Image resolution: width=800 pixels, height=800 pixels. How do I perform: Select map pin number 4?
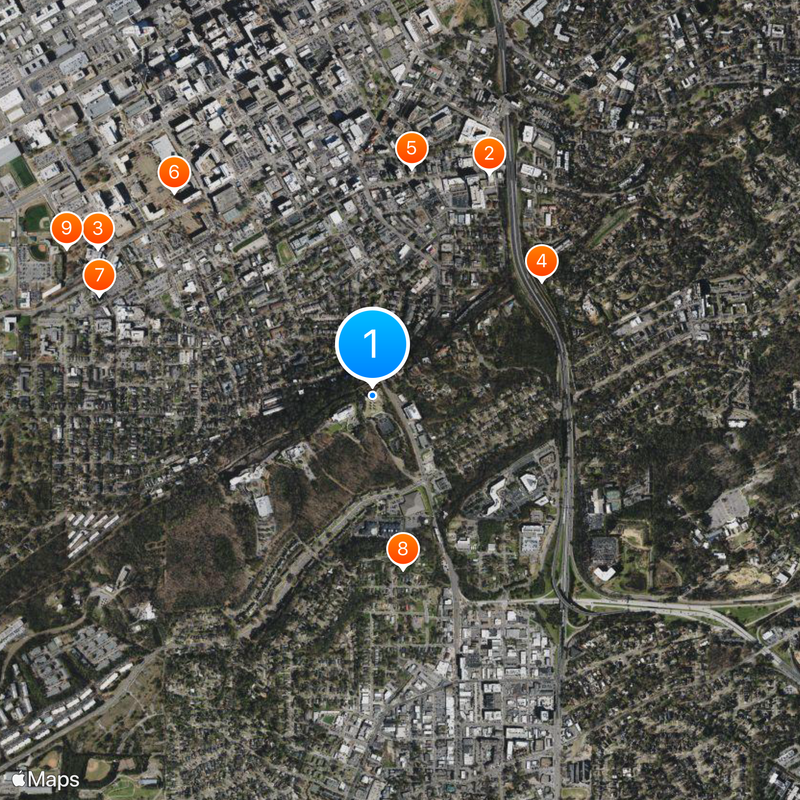click(x=541, y=262)
